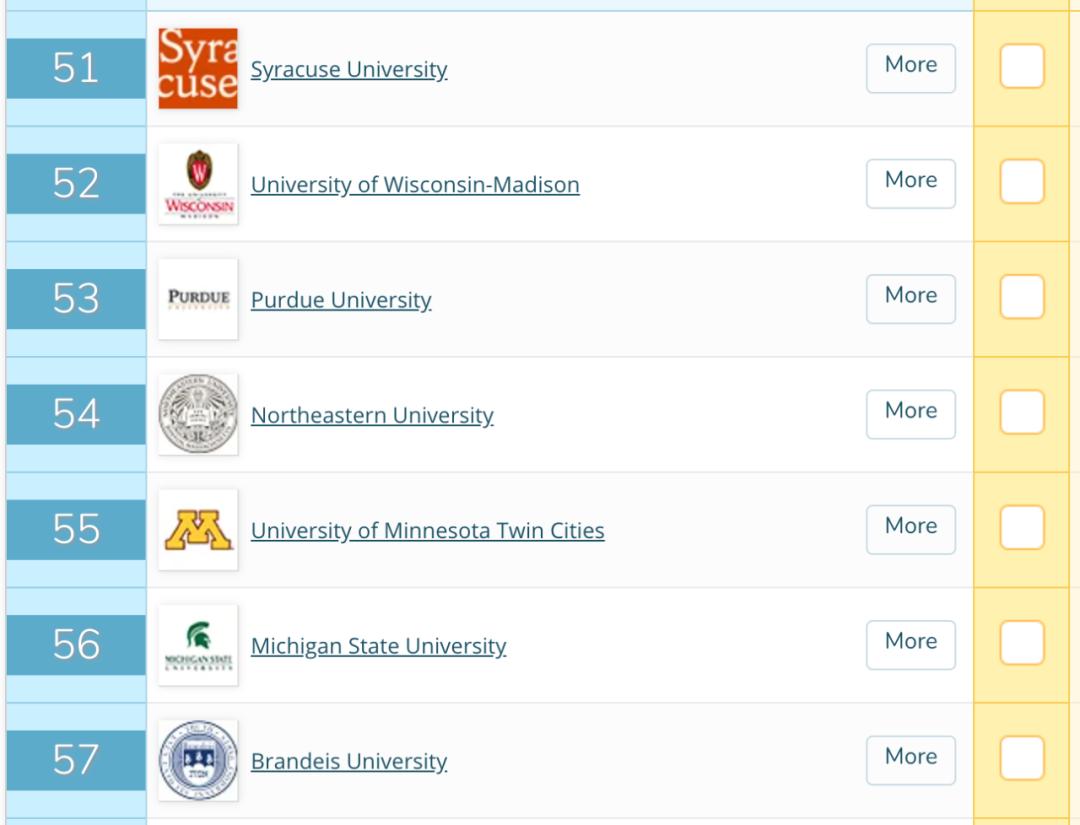Viewport: 1080px width, 825px height.
Task: Open the Purdue University link
Action: coord(340,300)
